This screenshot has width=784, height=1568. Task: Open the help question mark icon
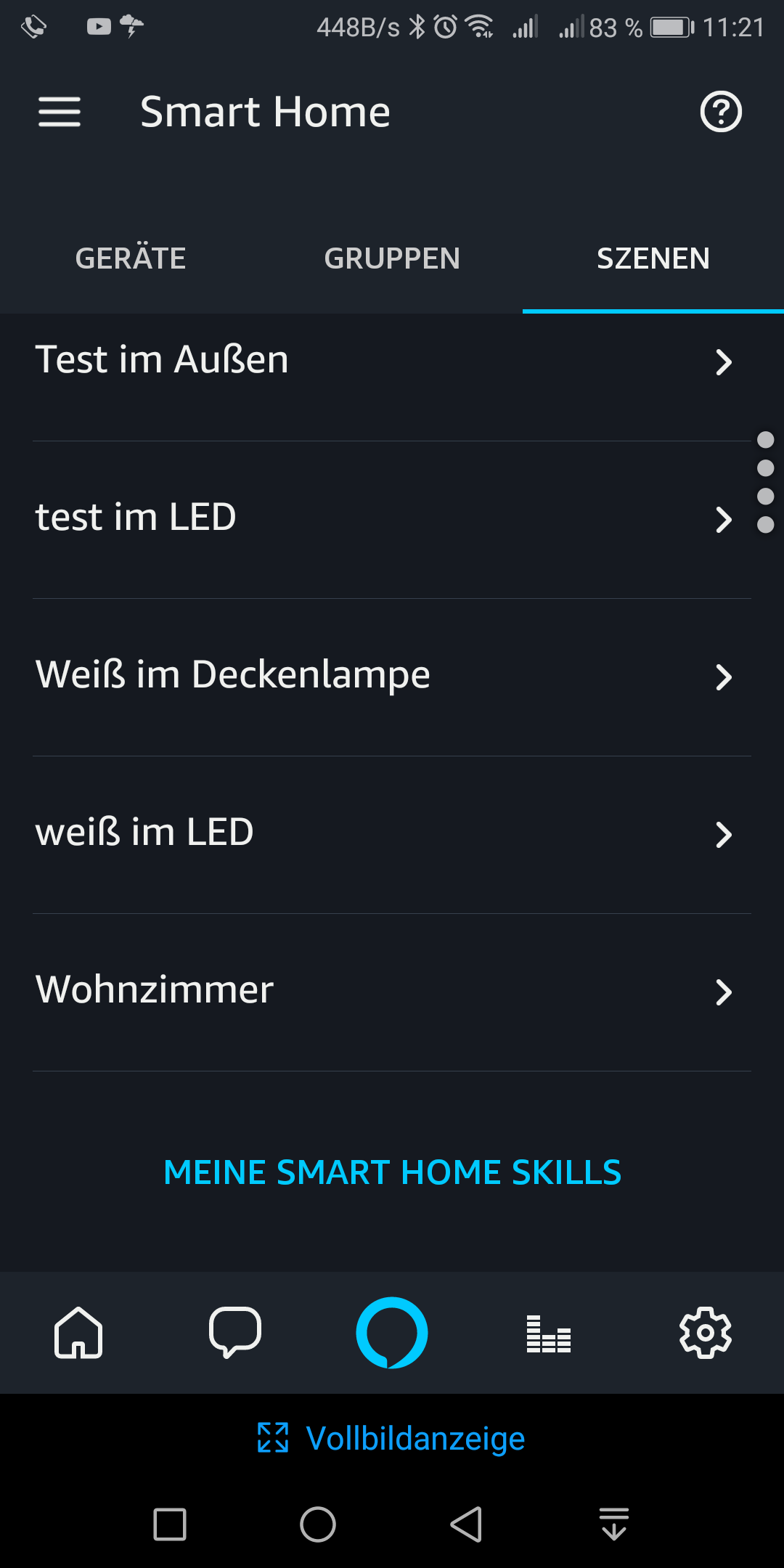[x=720, y=112]
